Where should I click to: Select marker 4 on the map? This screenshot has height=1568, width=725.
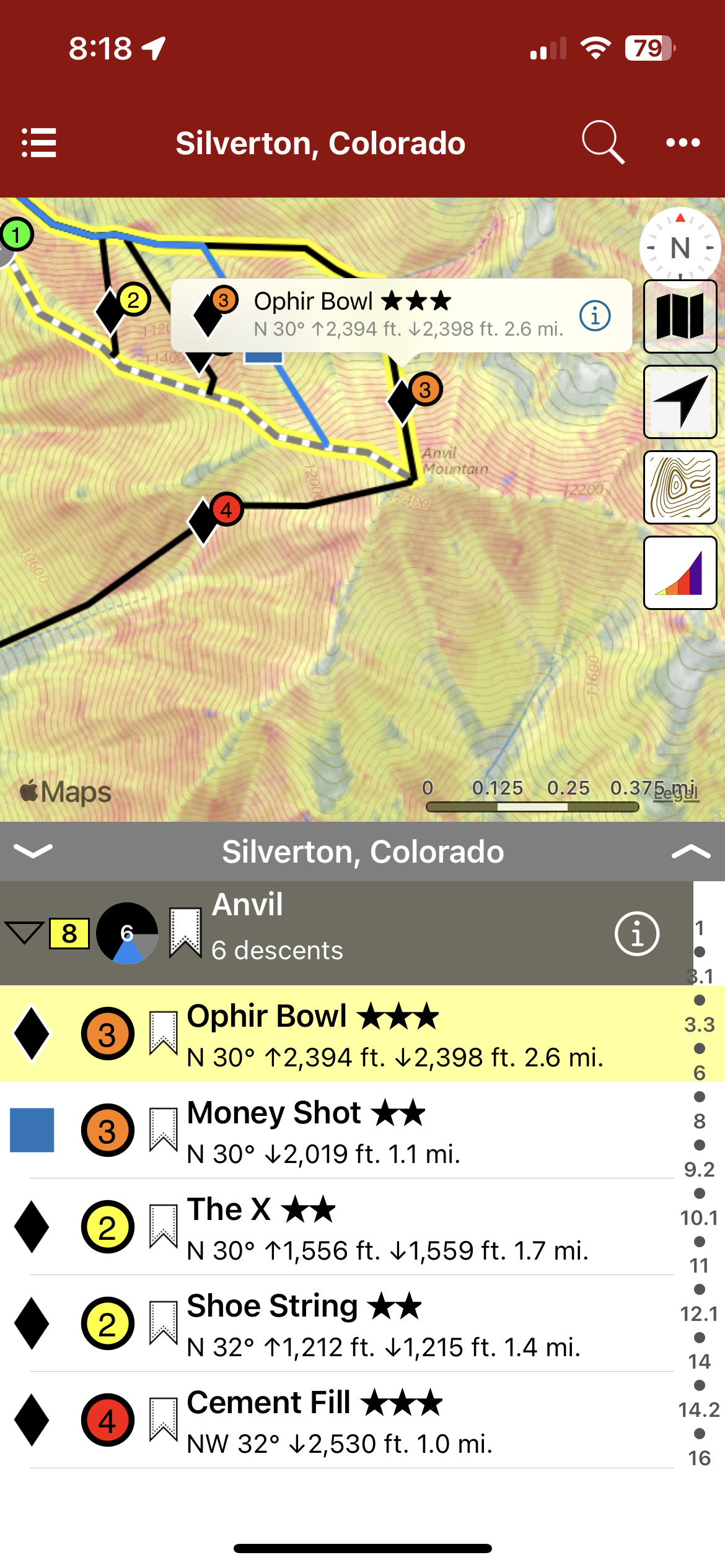(226, 510)
